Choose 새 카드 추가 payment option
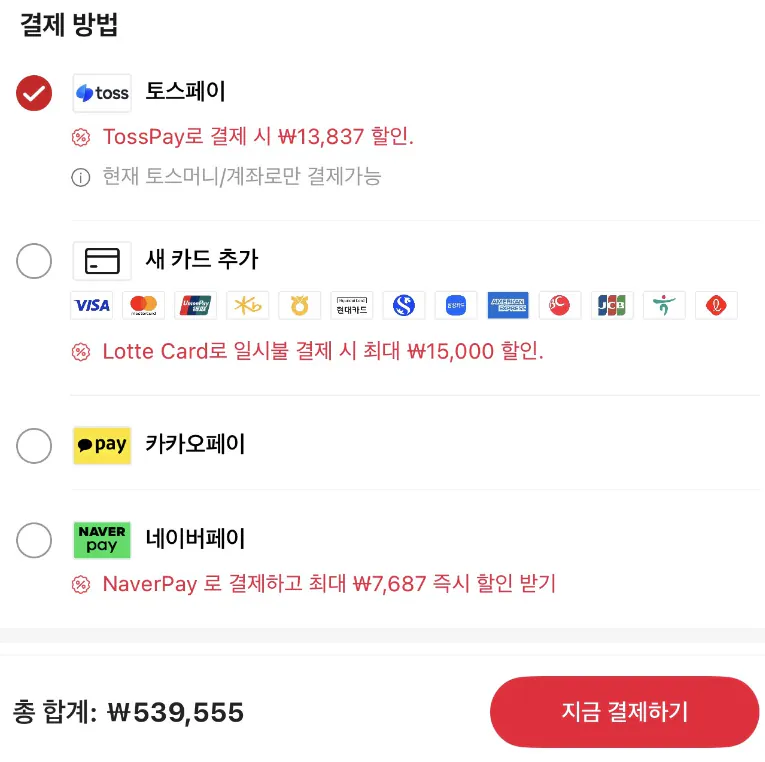 34,262
